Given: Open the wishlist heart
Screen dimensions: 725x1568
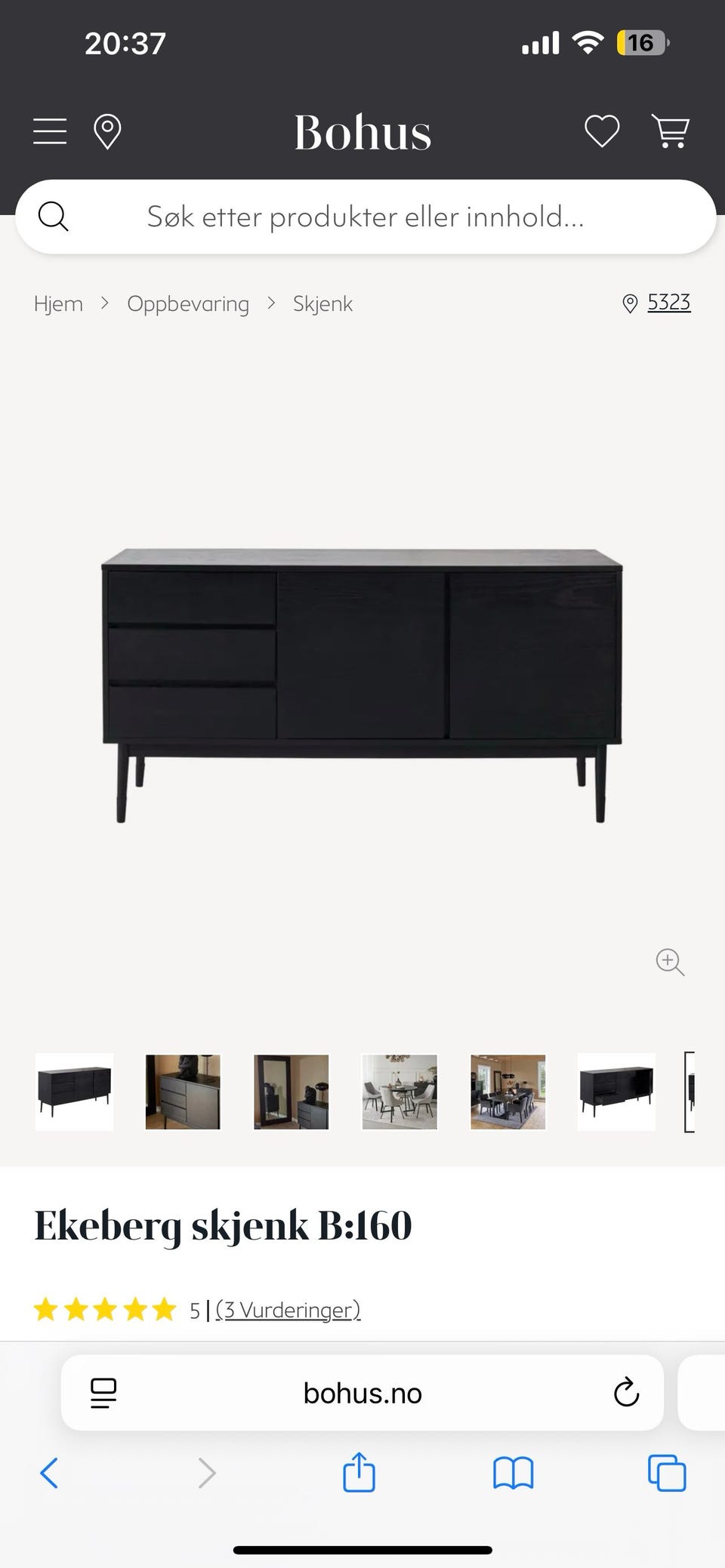Looking at the screenshot, I should click(x=602, y=131).
